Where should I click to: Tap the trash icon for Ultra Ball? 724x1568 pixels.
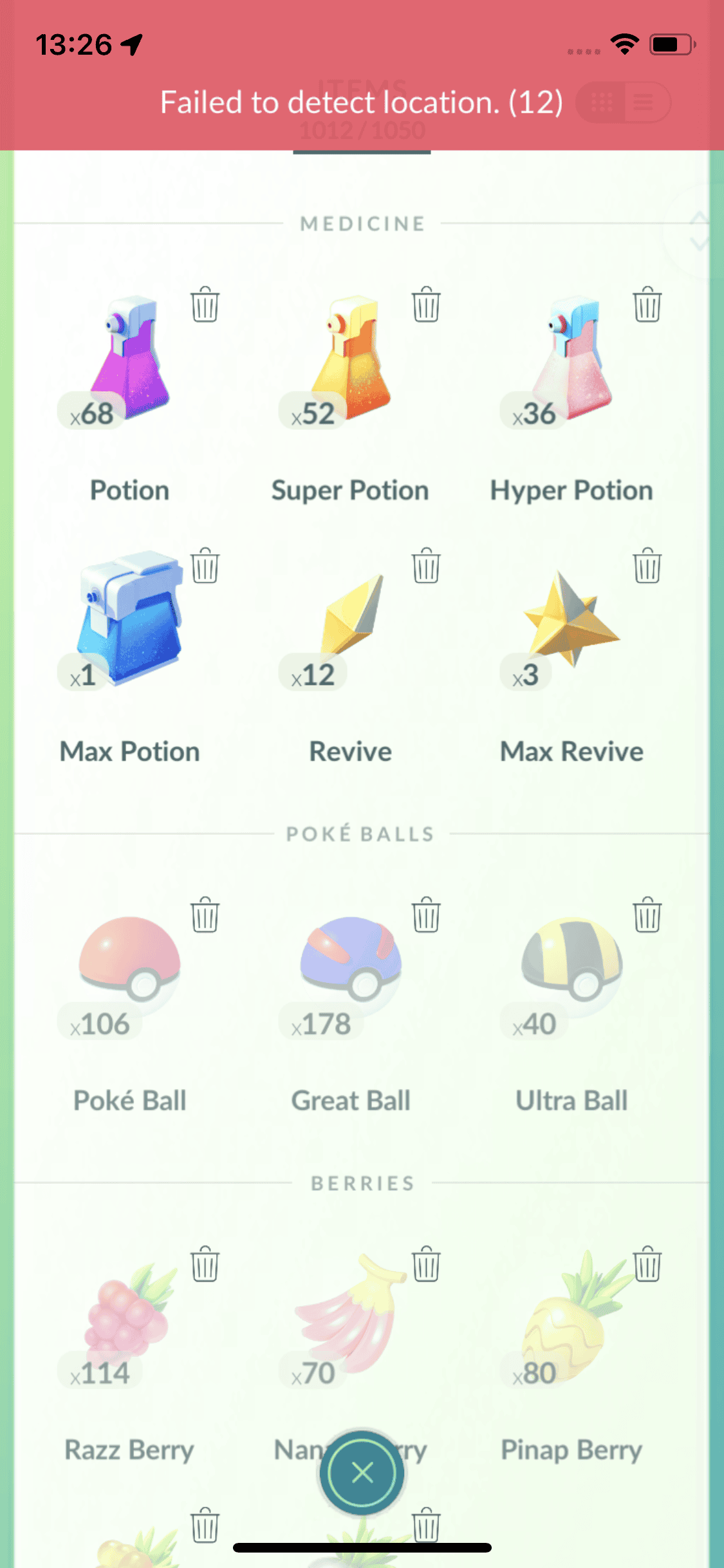click(647, 915)
